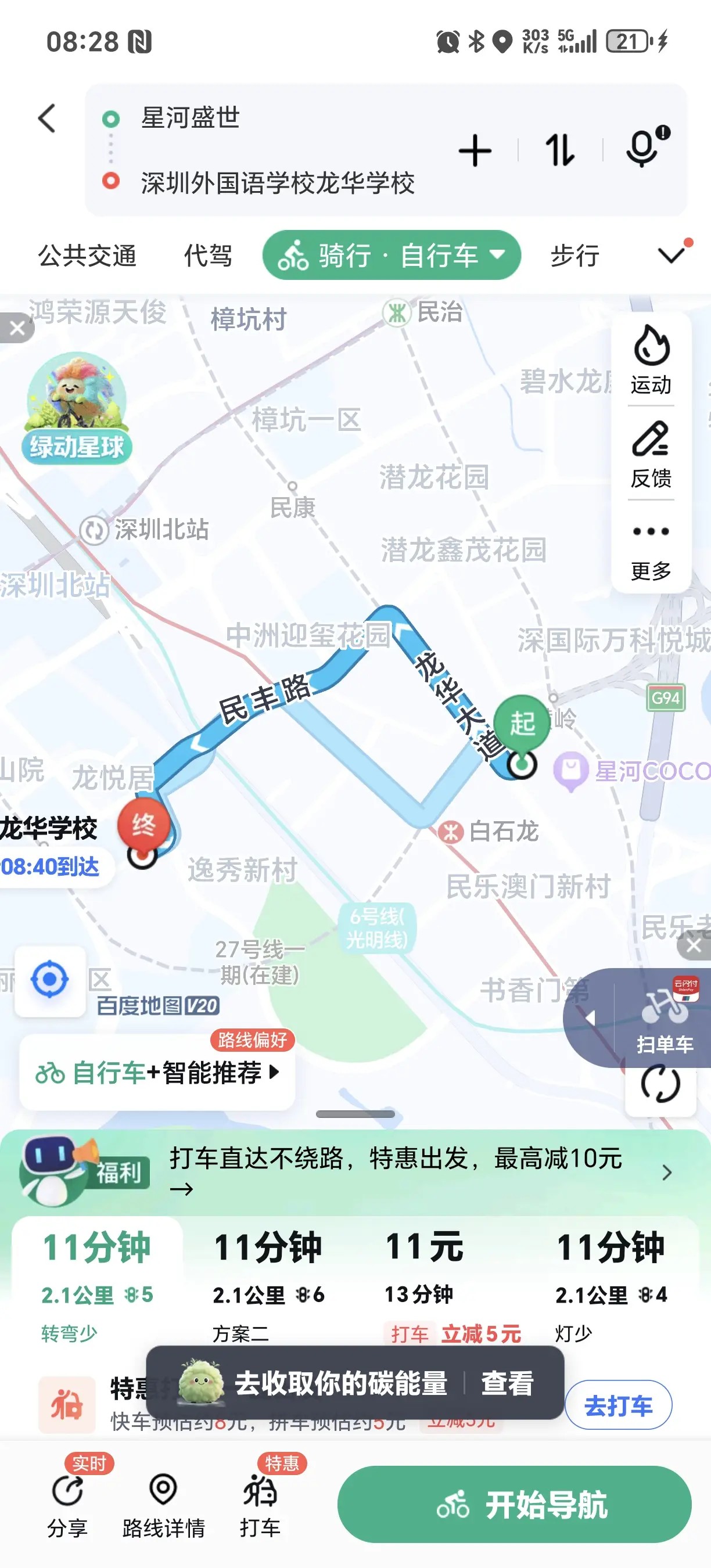Refresh the route with circular arrows

660,1084
